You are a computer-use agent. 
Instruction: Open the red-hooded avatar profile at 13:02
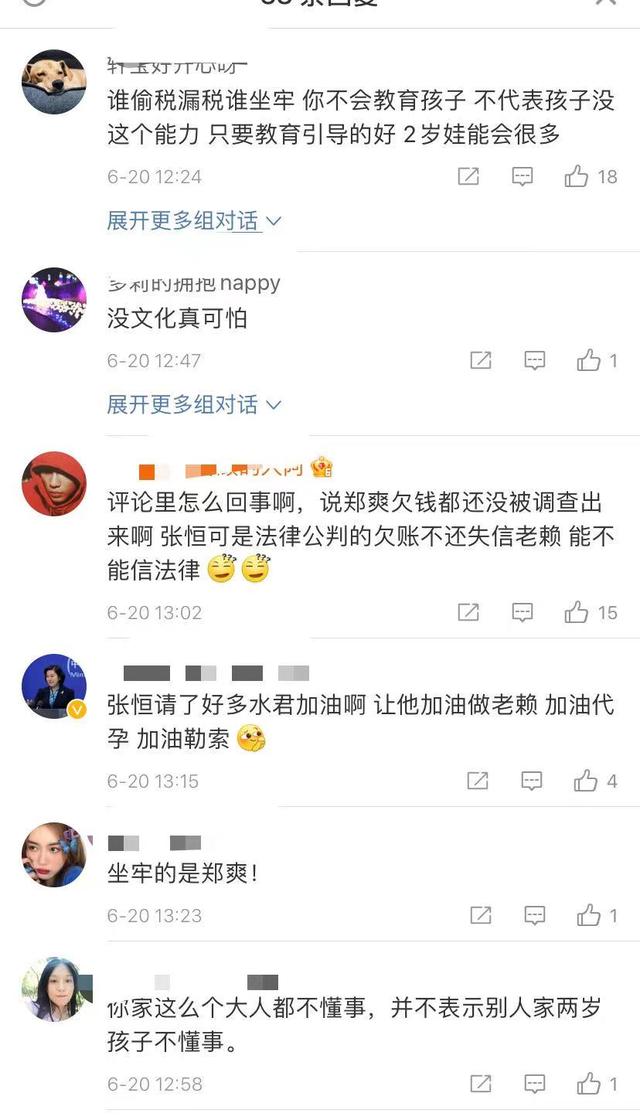tap(54, 484)
